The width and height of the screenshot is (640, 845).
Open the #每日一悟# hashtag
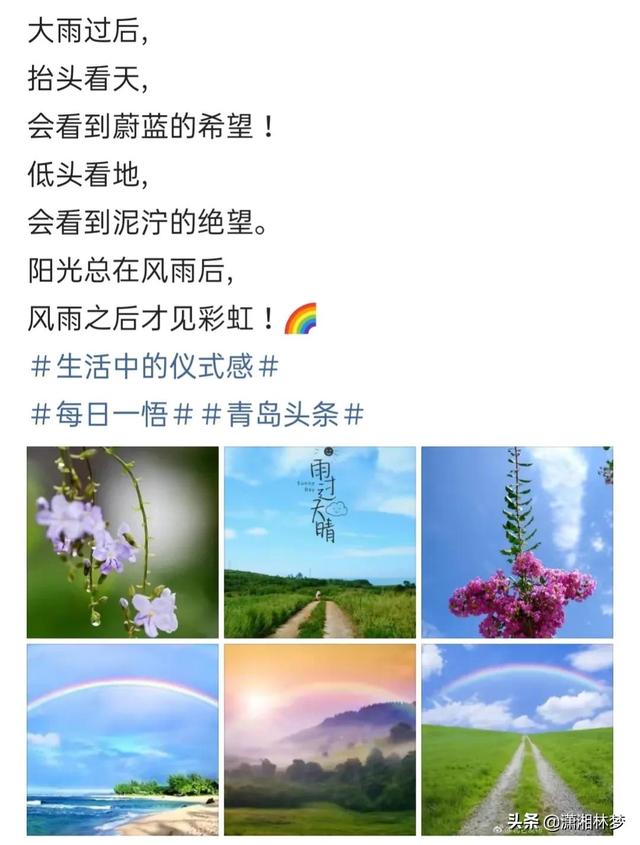pyautogui.click(x=112, y=414)
